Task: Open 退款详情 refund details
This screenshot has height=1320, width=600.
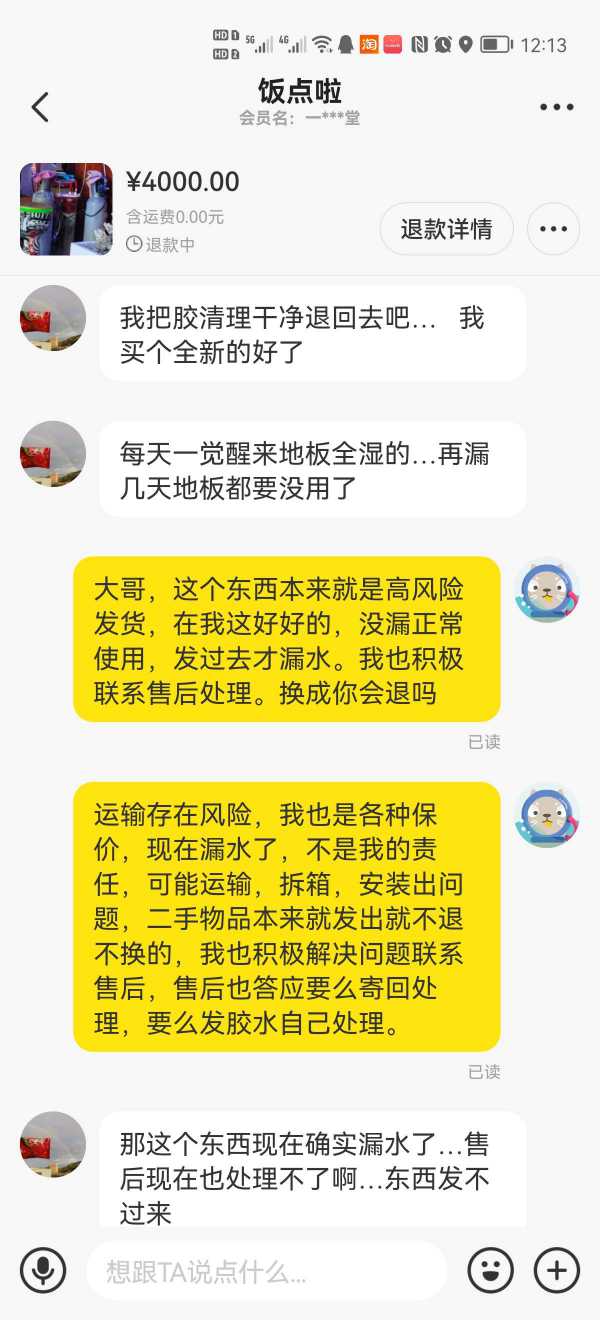Action: [446, 229]
